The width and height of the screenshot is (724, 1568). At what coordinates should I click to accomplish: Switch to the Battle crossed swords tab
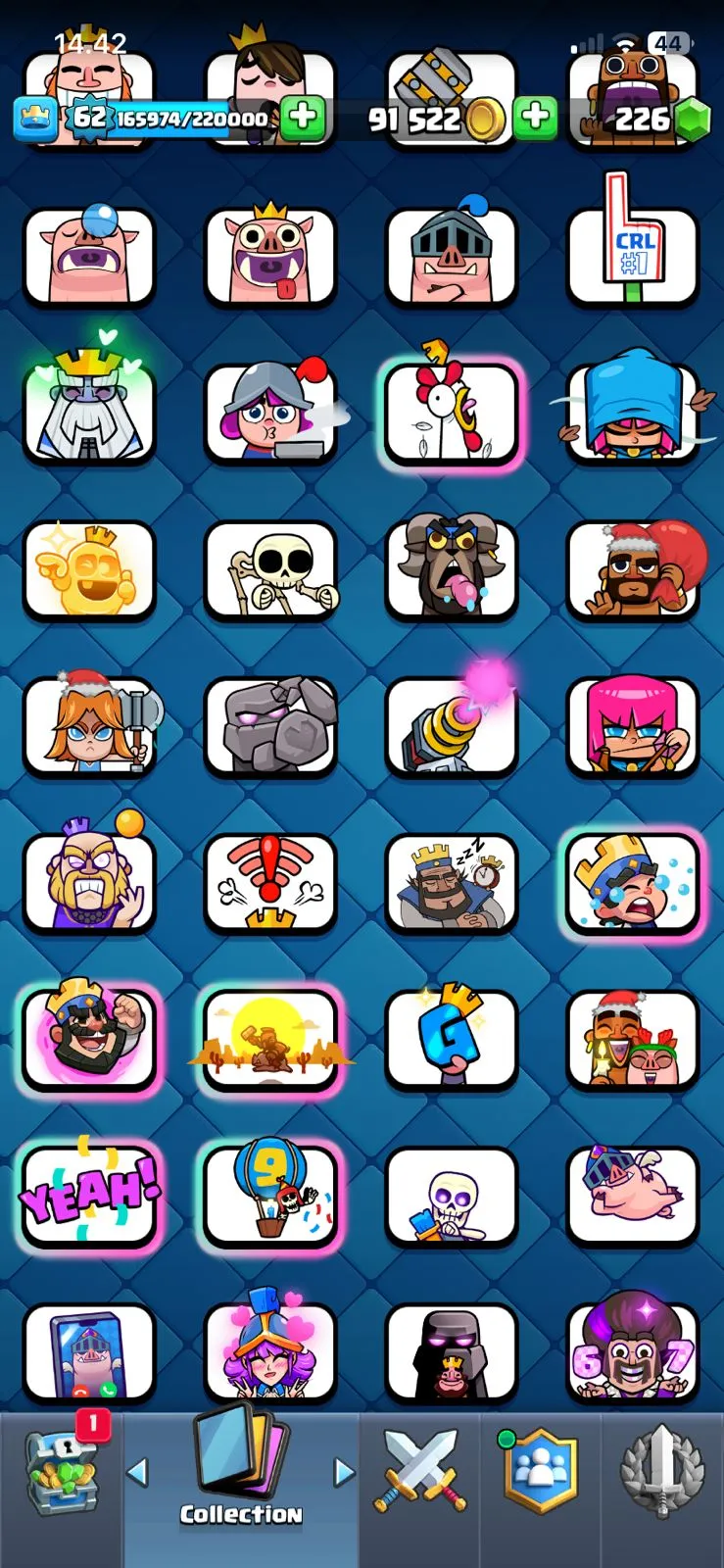point(419,1472)
